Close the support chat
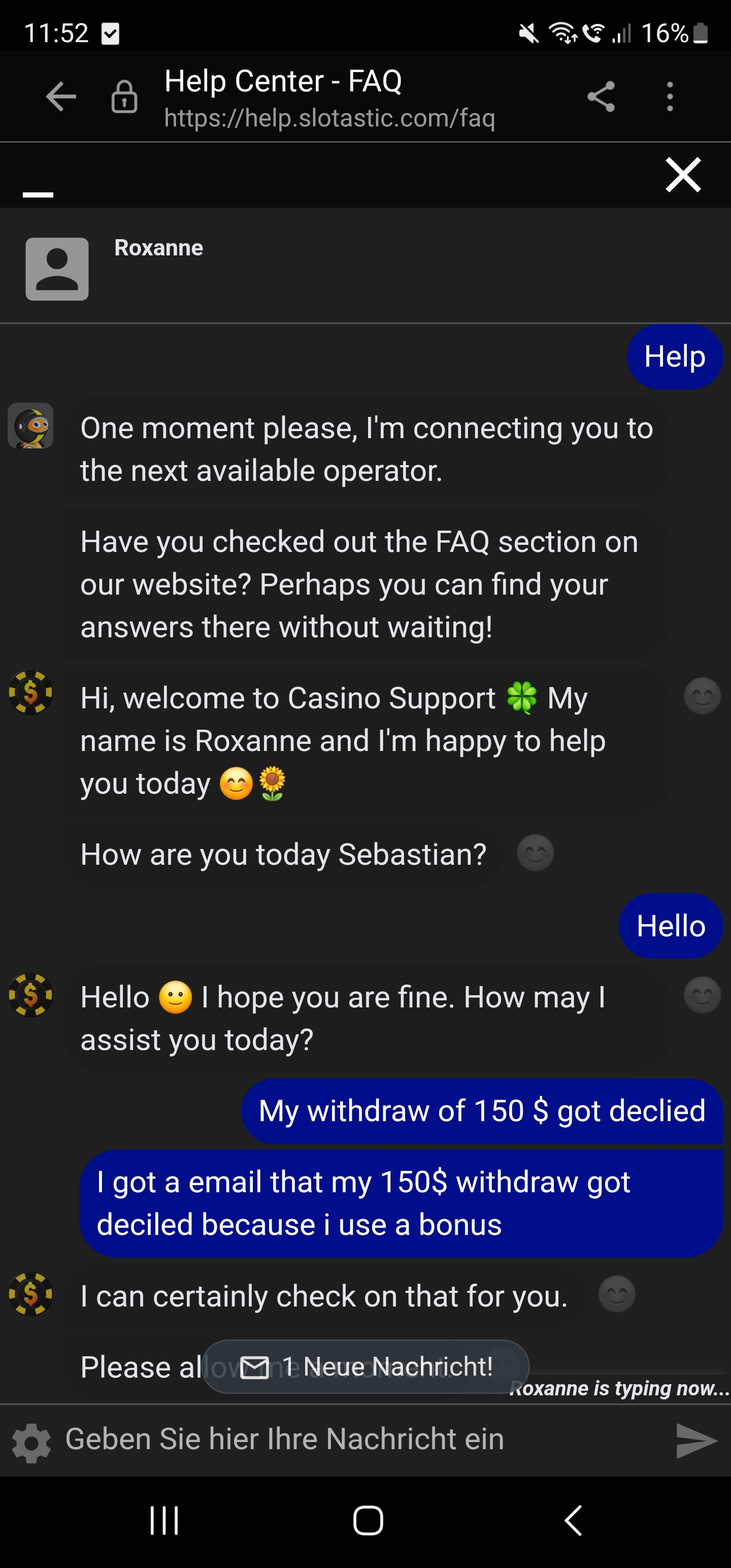The width and height of the screenshot is (731, 1568). [683, 175]
